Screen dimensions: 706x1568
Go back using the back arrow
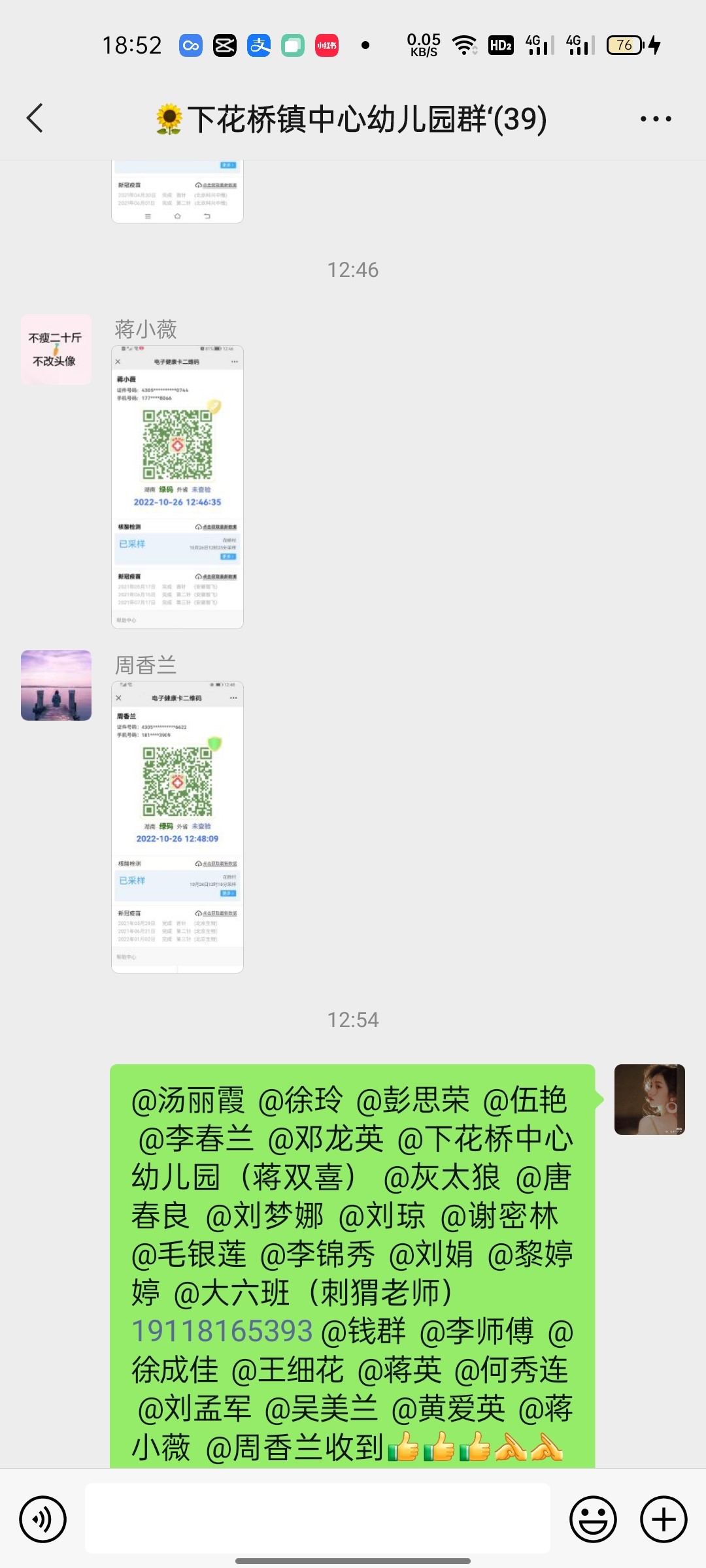tap(33, 118)
